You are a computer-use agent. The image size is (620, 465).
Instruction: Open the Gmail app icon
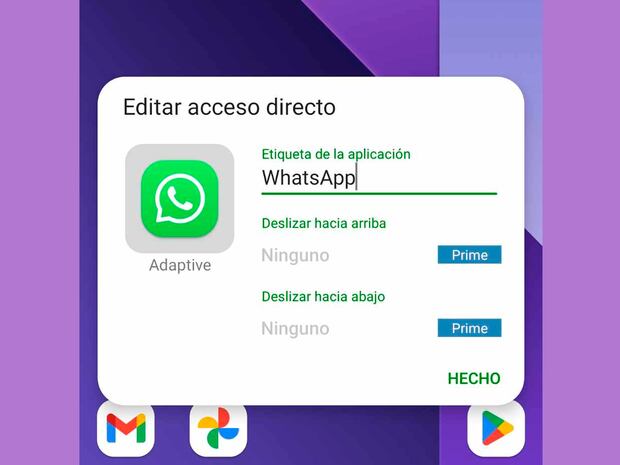[125, 430]
